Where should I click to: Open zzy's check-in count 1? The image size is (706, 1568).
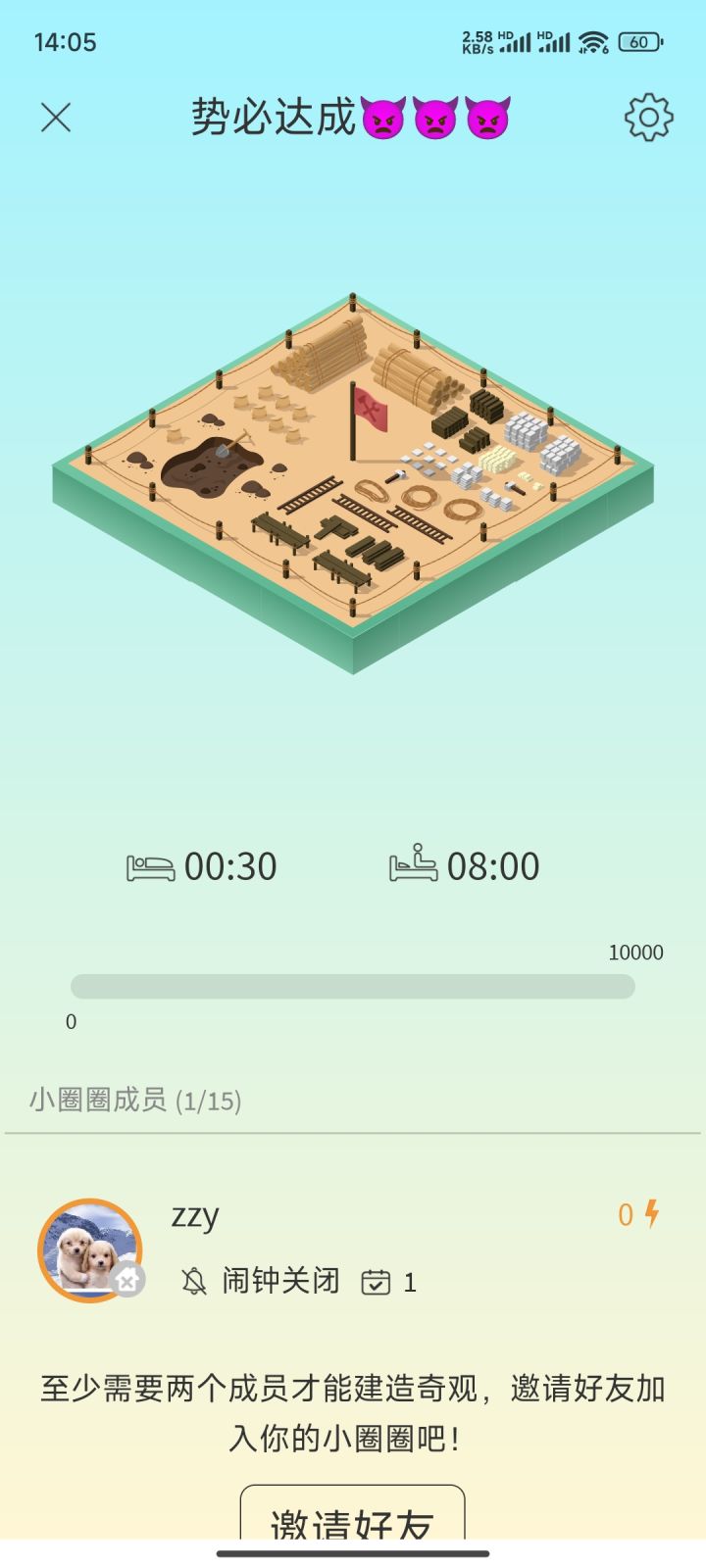(x=410, y=1281)
